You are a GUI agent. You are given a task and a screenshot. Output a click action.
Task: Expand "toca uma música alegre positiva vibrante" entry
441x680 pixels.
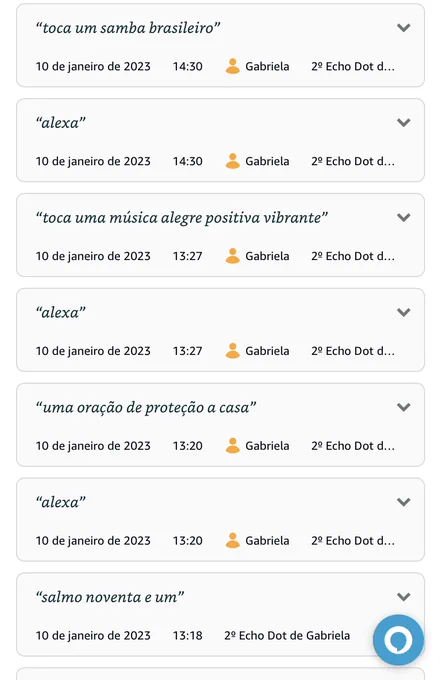click(x=403, y=218)
